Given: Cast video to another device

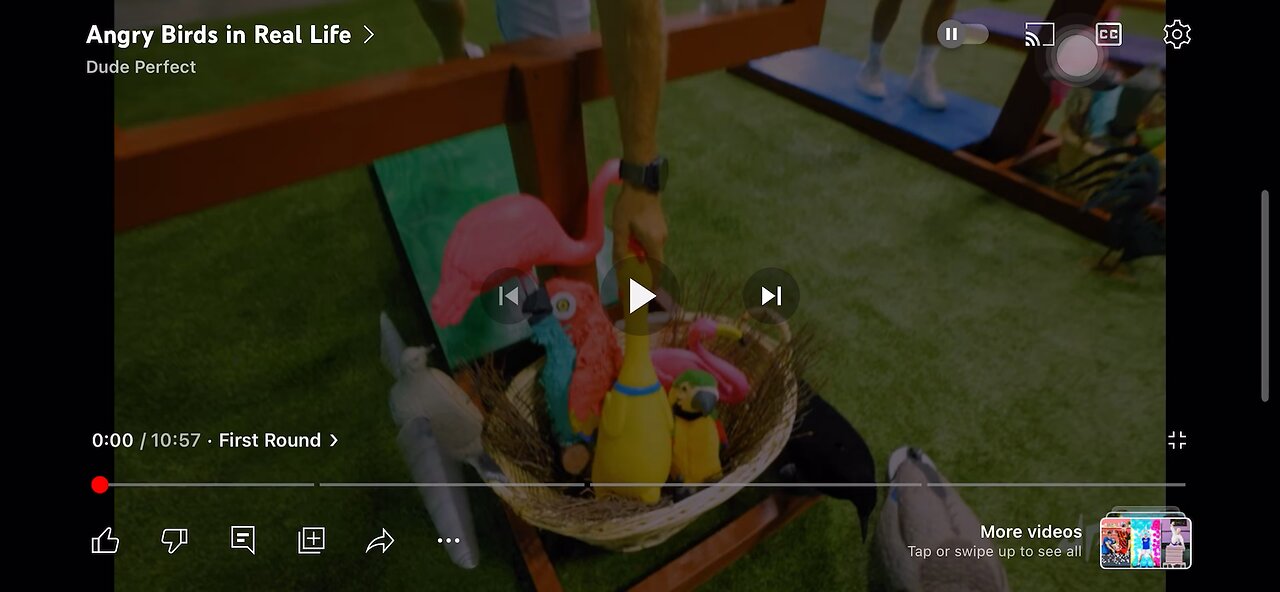Looking at the screenshot, I should pyautogui.click(x=1040, y=35).
